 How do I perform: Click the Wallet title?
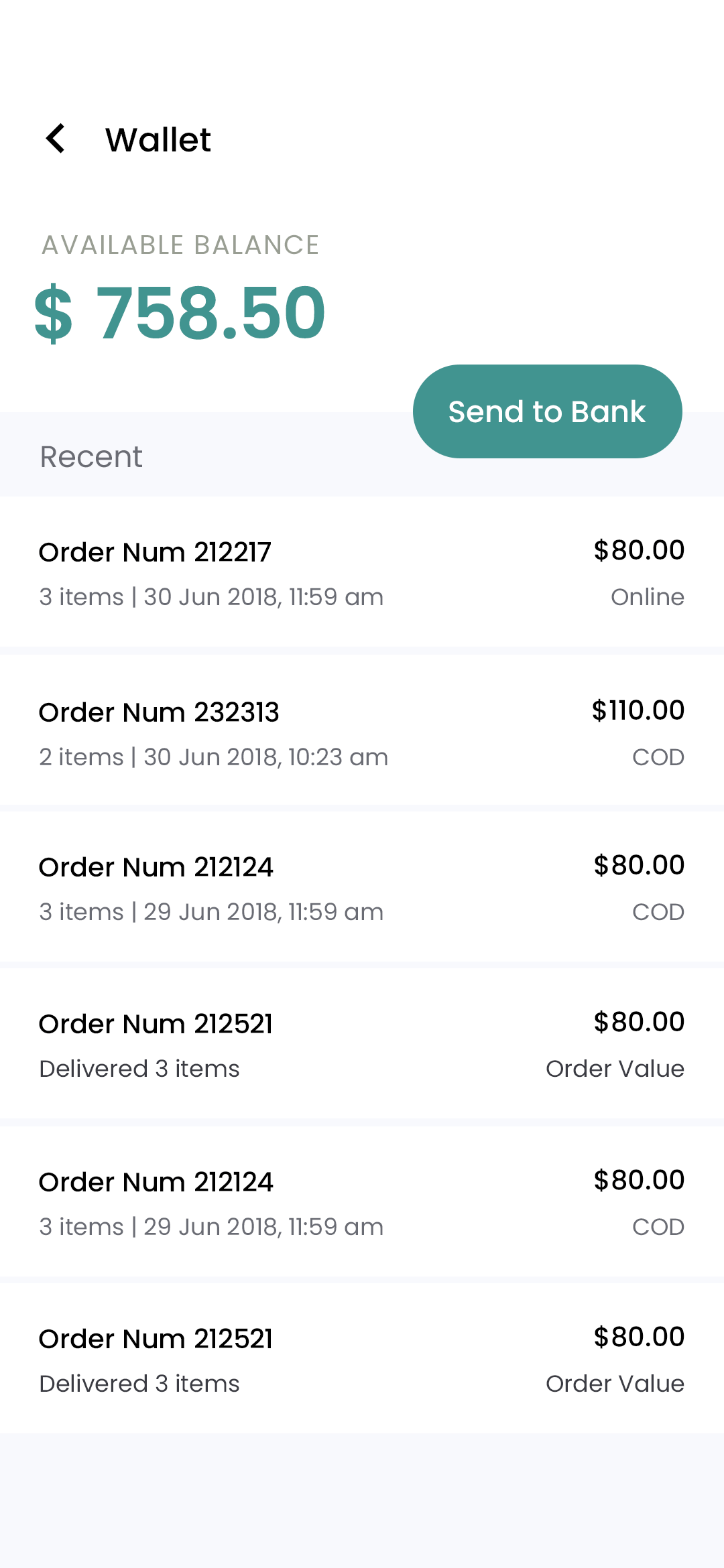[x=158, y=139]
